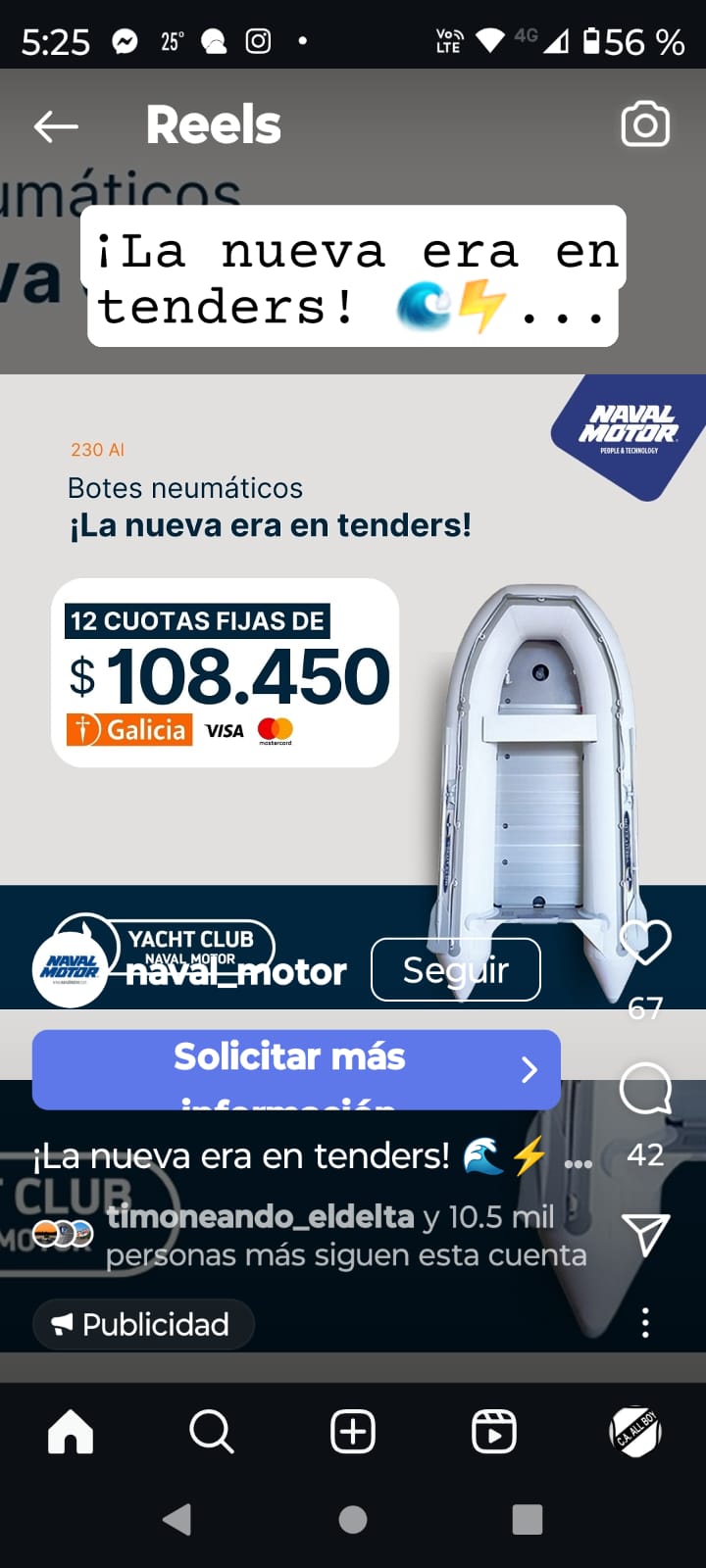This screenshot has width=706, height=1568.
Task: Open the comments on this reel
Action: pyautogui.click(x=645, y=1089)
